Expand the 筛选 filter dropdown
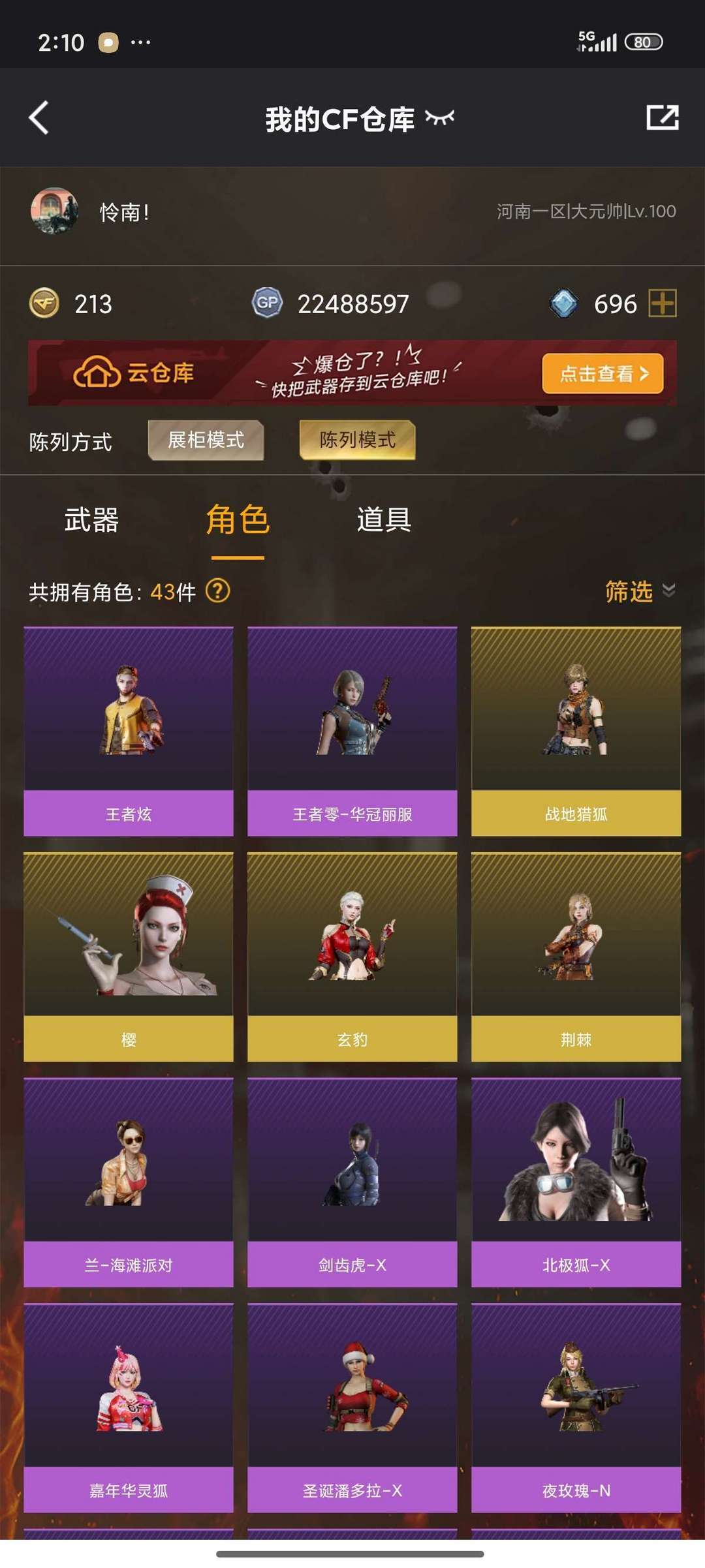705x1568 pixels. click(x=639, y=591)
